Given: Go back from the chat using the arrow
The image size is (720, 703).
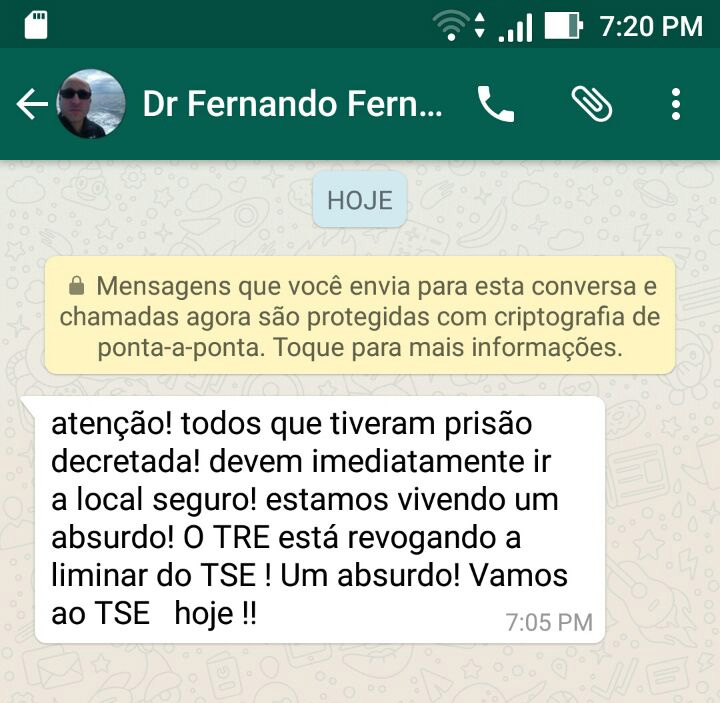Looking at the screenshot, I should (x=32, y=104).
